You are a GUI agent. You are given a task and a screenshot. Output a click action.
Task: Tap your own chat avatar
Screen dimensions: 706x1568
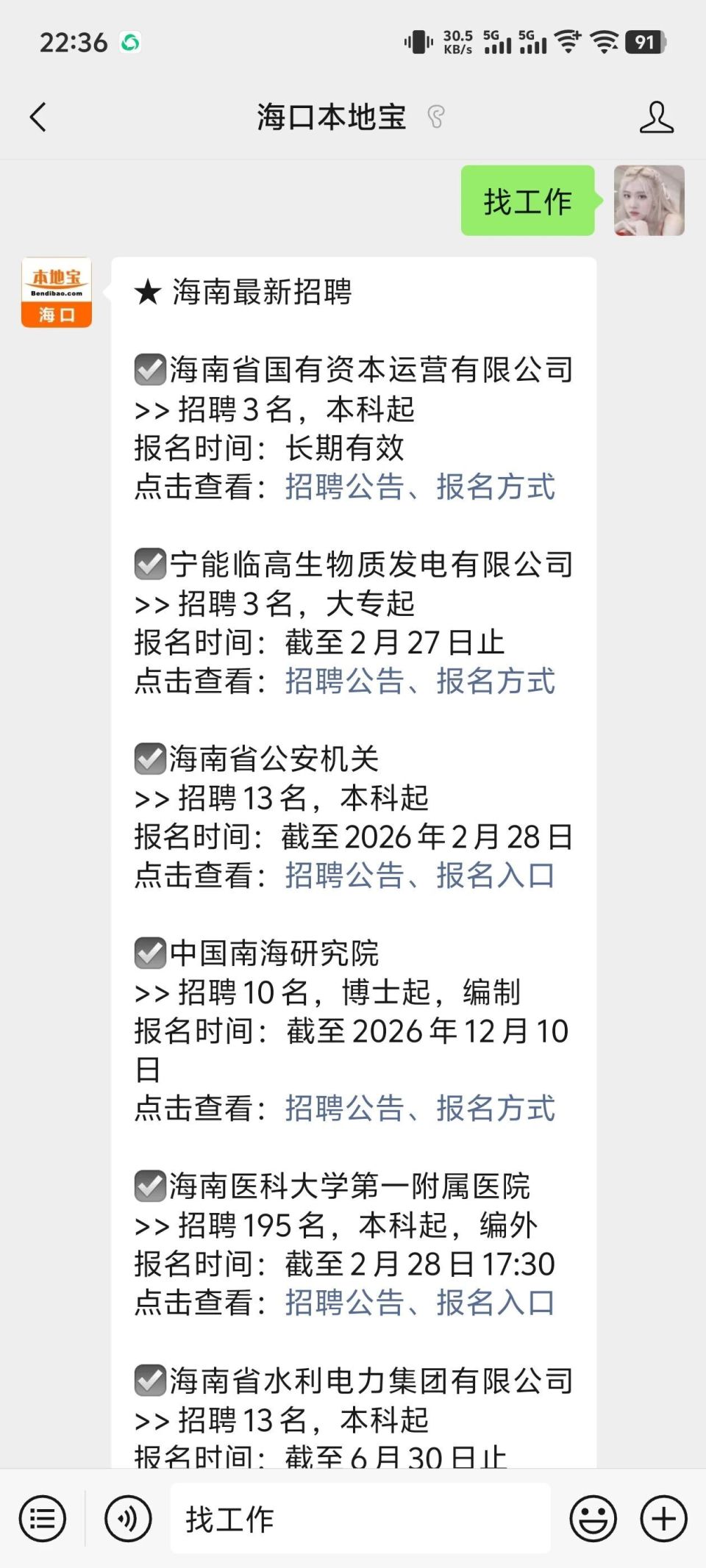click(x=648, y=200)
